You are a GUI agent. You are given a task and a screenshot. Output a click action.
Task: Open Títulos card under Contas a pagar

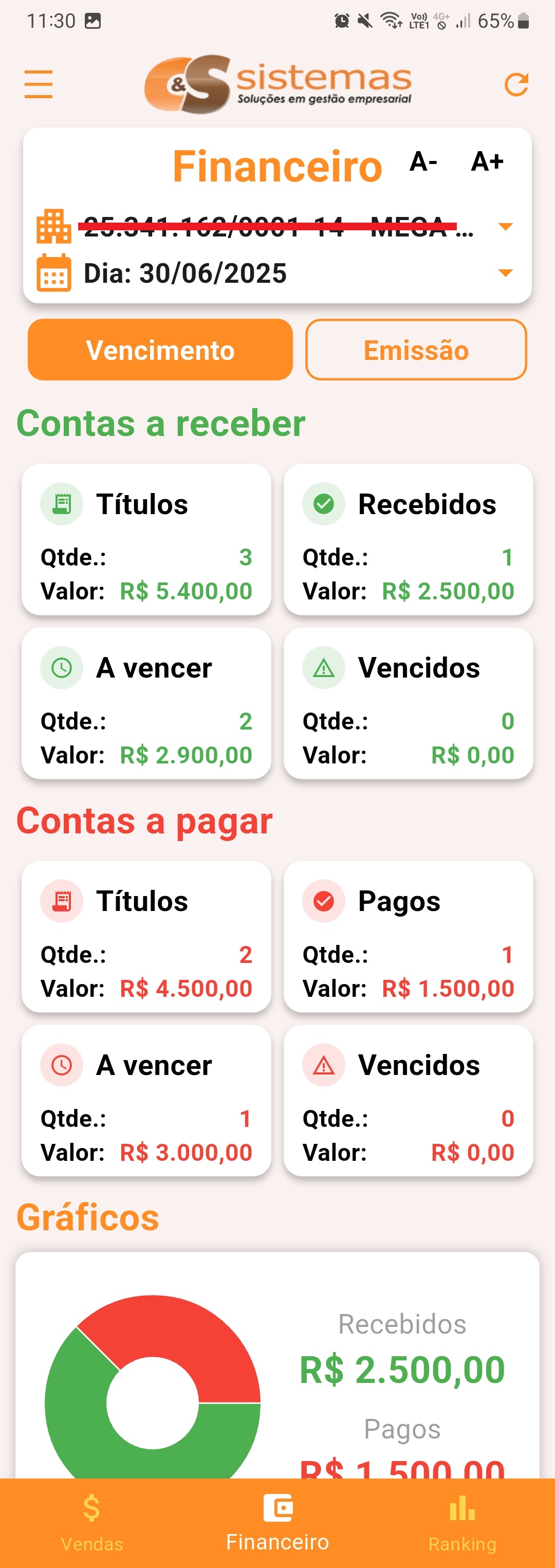[146, 936]
